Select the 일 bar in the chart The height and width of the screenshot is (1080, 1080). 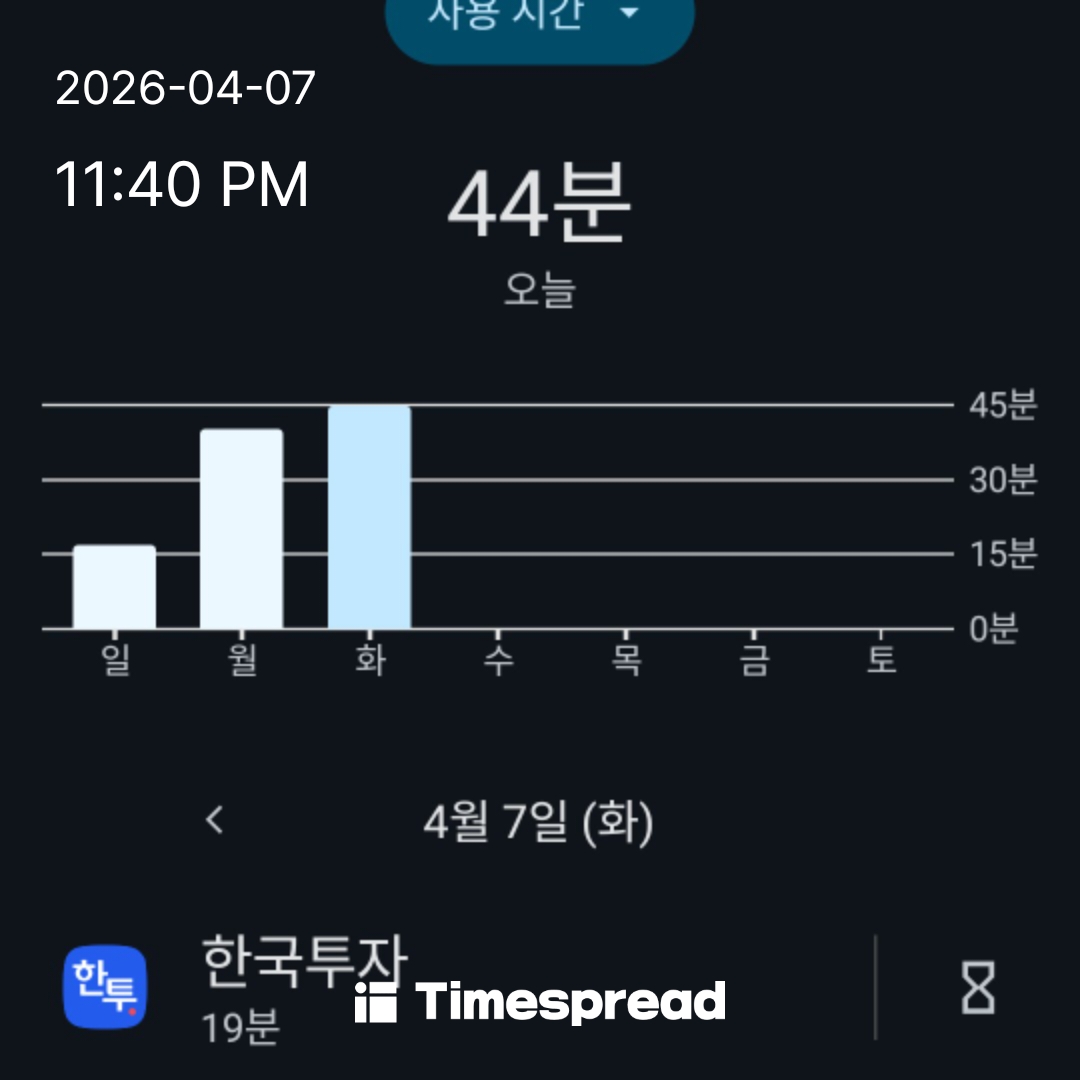tap(114, 587)
